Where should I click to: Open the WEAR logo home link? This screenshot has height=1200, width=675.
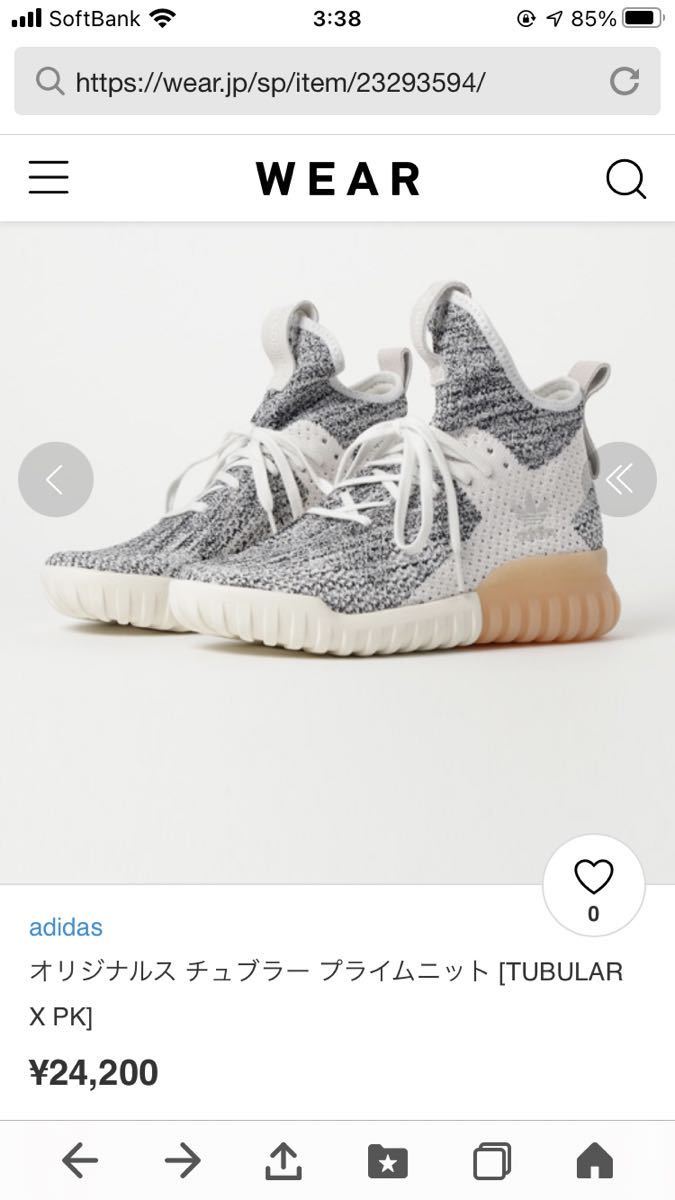(x=338, y=179)
